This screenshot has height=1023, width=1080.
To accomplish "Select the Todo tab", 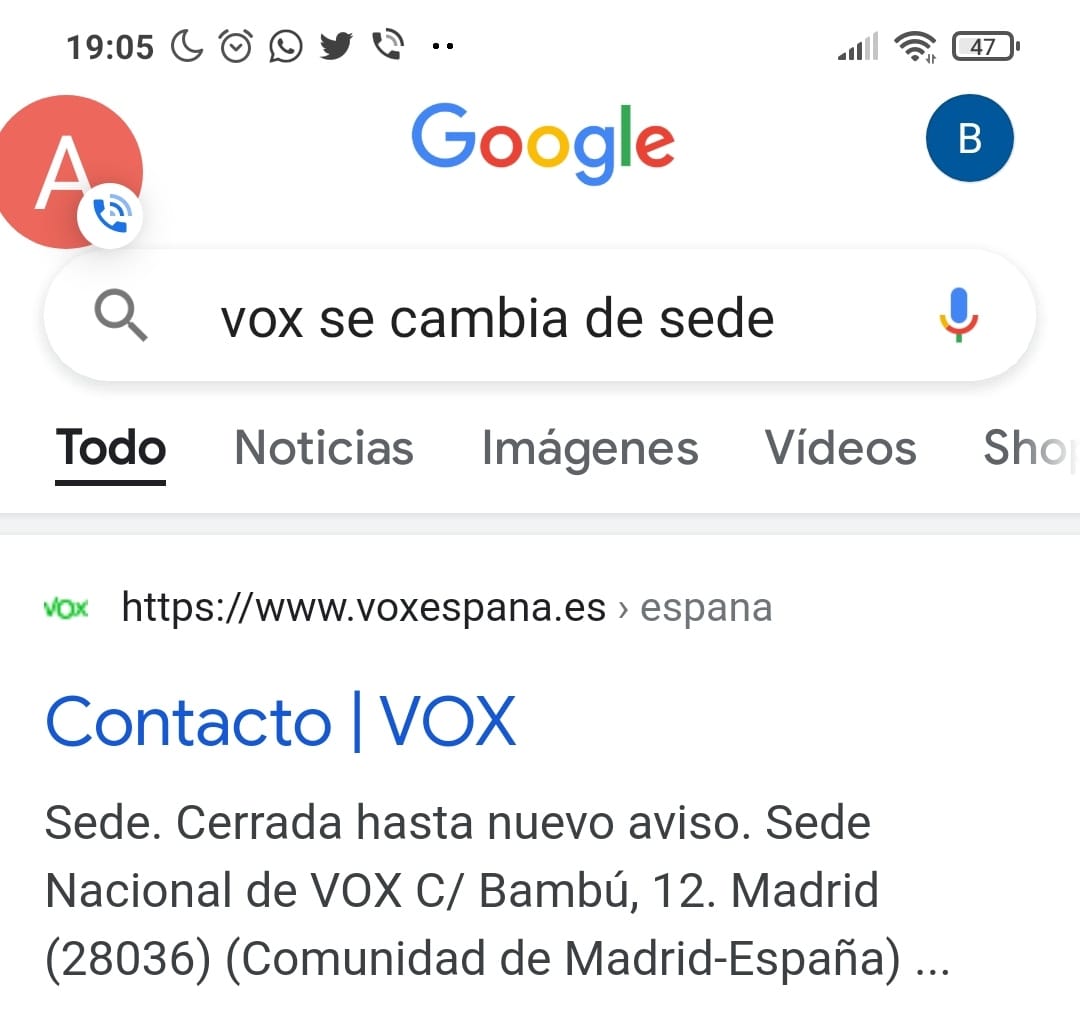I will coord(110,448).
